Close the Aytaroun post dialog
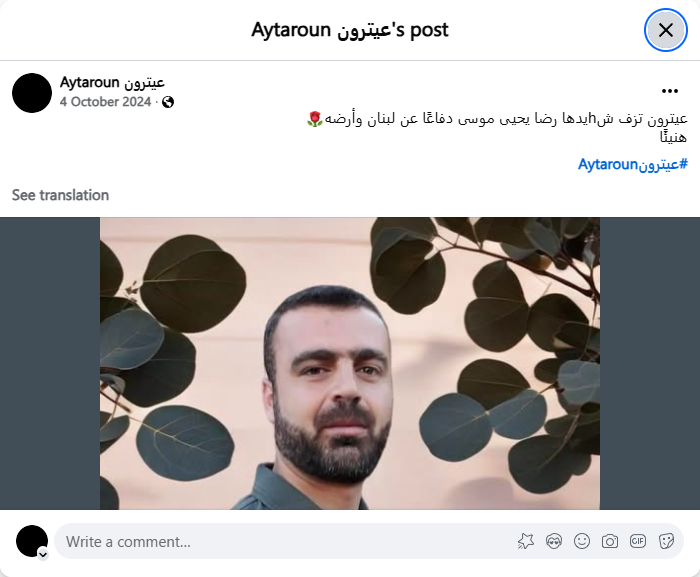The height and width of the screenshot is (577, 700). click(x=666, y=30)
